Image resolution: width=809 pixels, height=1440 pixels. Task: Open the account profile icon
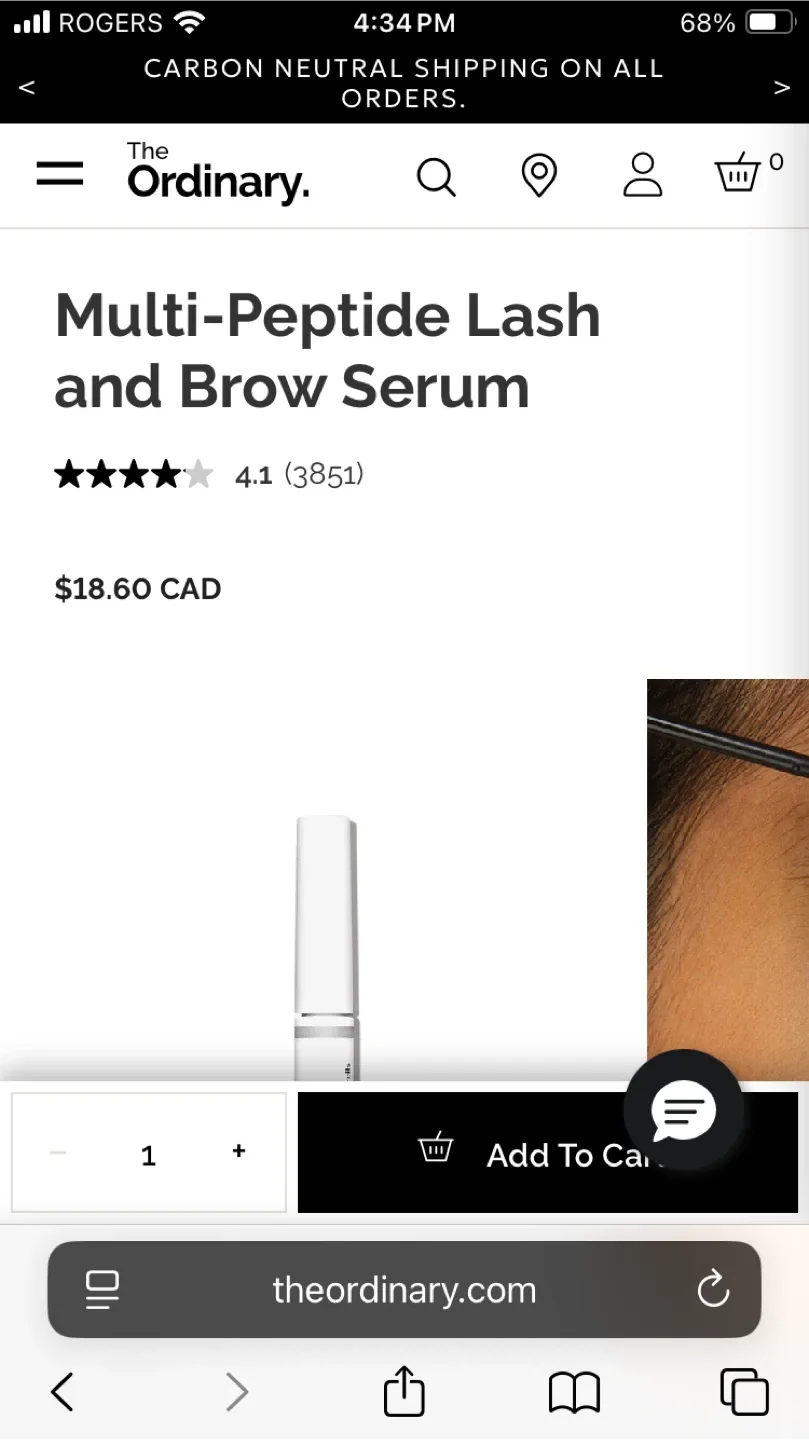tap(643, 175)
